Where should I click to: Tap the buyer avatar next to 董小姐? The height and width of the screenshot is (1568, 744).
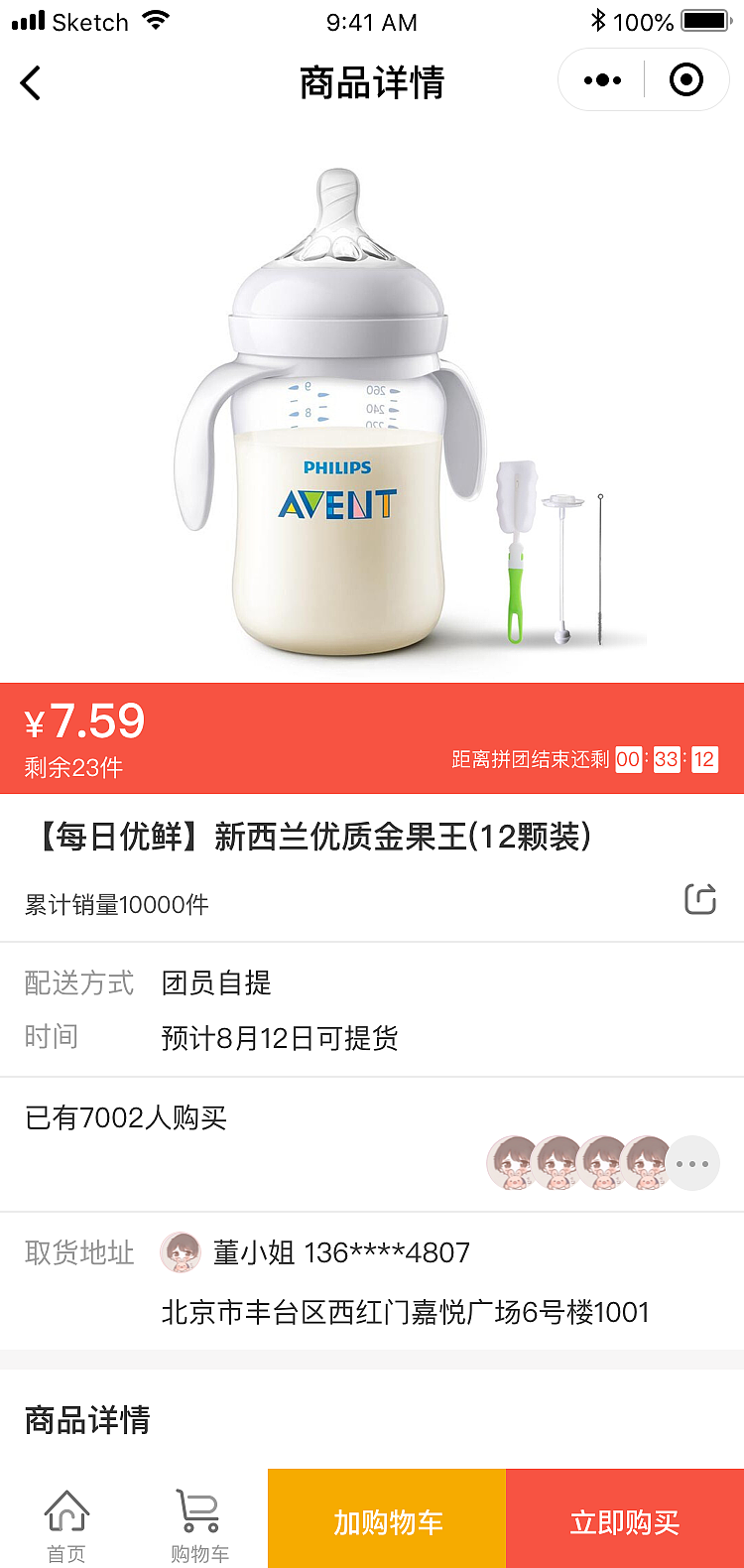[181, 1252]
